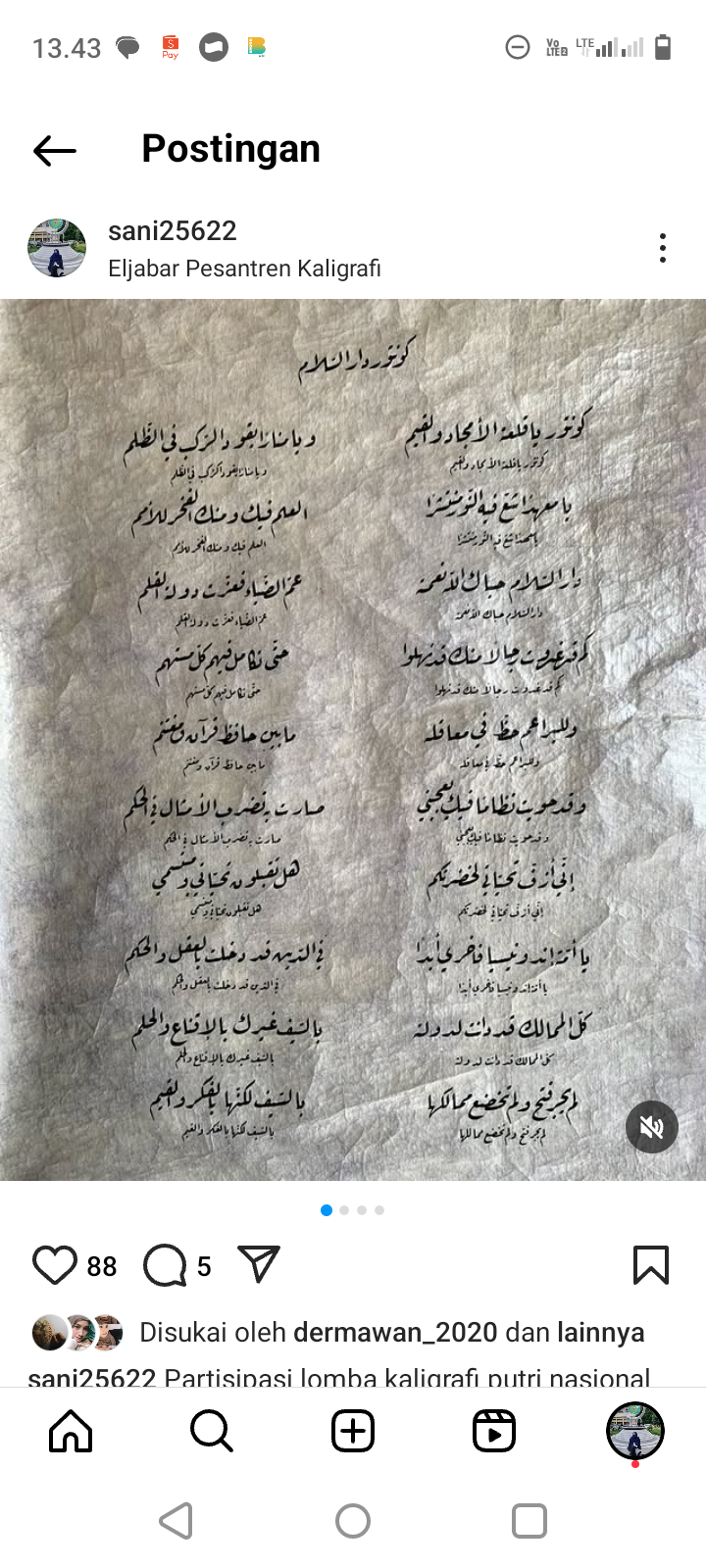Open location Eljabar Pesantren Kaligrafi
Screen dimensions: 706x1568
(x=244, y=269)
